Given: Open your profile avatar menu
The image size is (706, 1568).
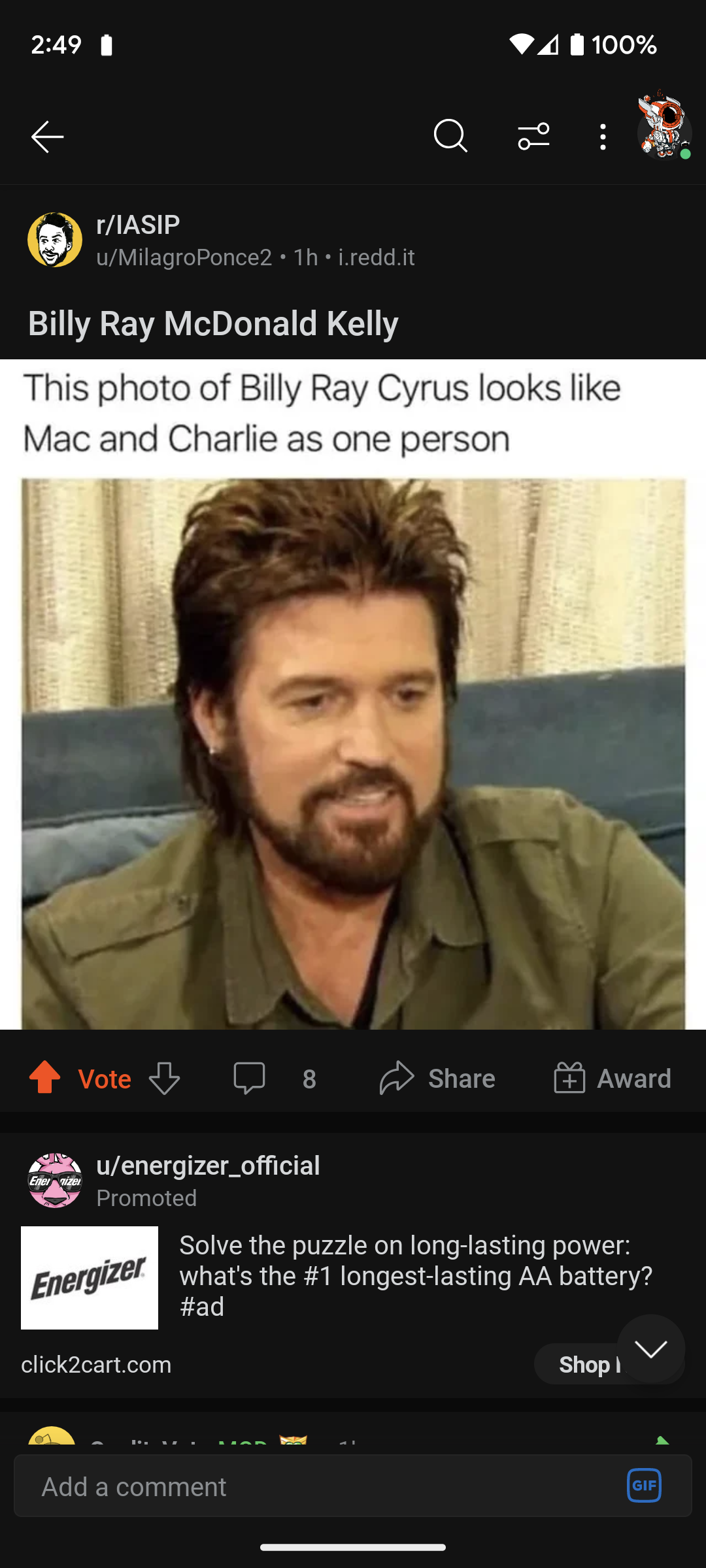Looking at the screenshot, I should [664, 129].
